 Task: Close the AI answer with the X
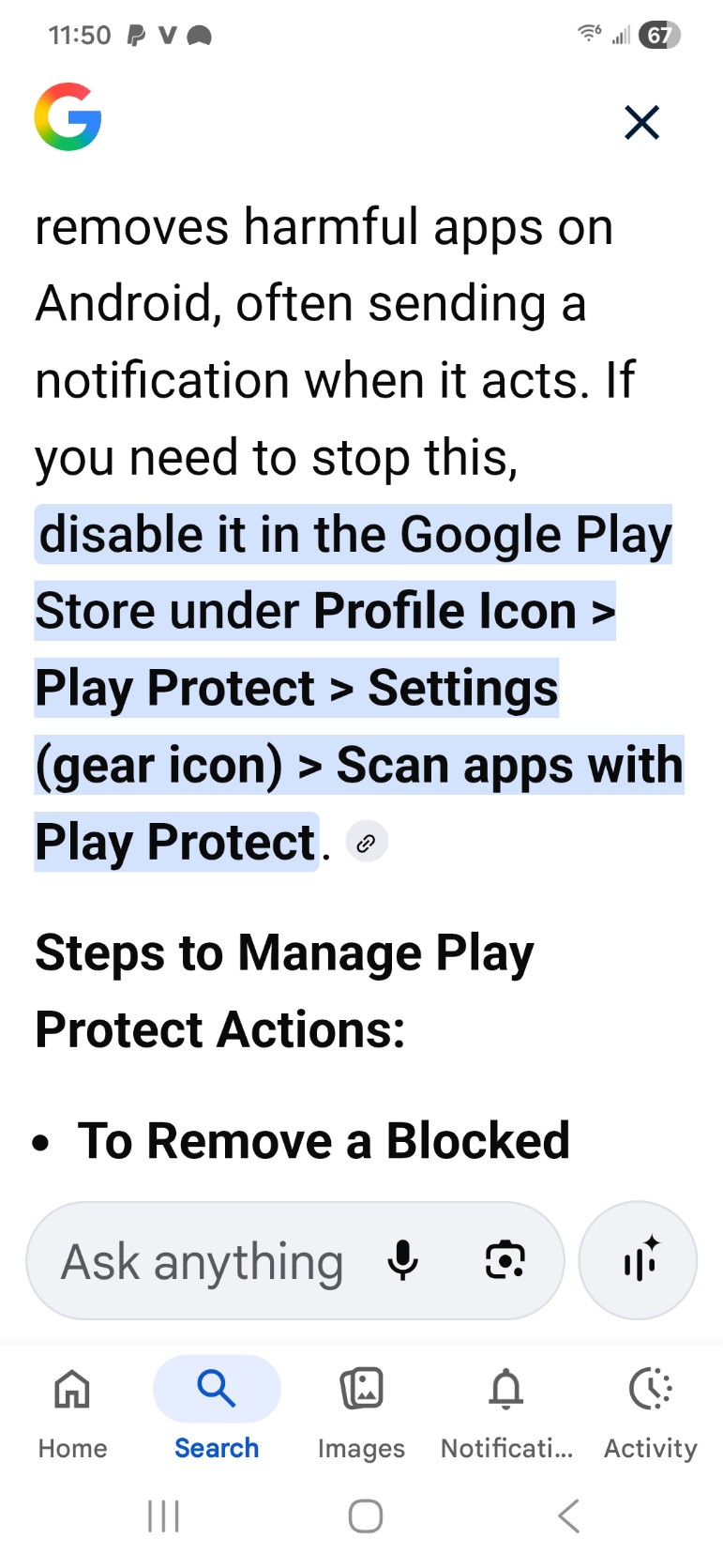641,122
